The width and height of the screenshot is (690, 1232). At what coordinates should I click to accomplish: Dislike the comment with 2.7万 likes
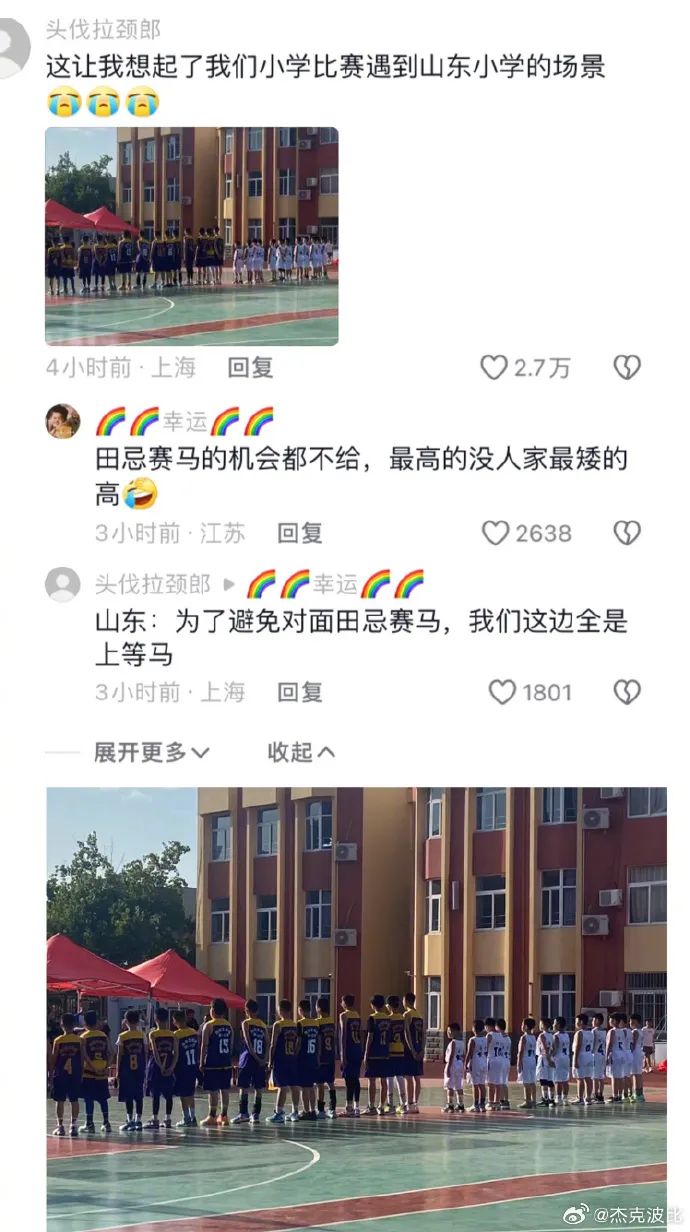click(x=627, y=368)
